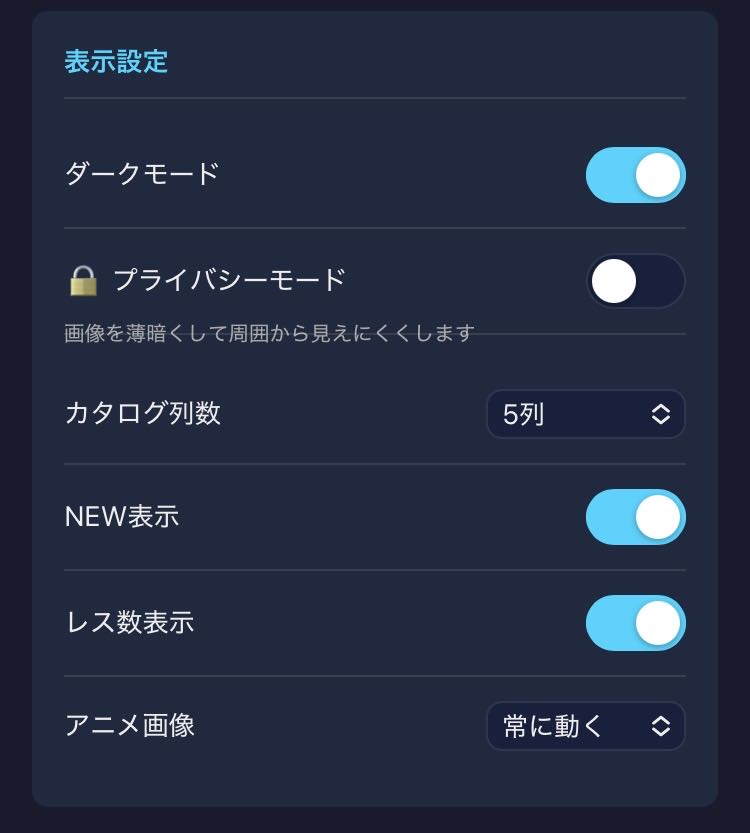Enable the プライバシーモード switch
Image resolution: width=750 pixels, height=833 pixels.
click(635, 281)
